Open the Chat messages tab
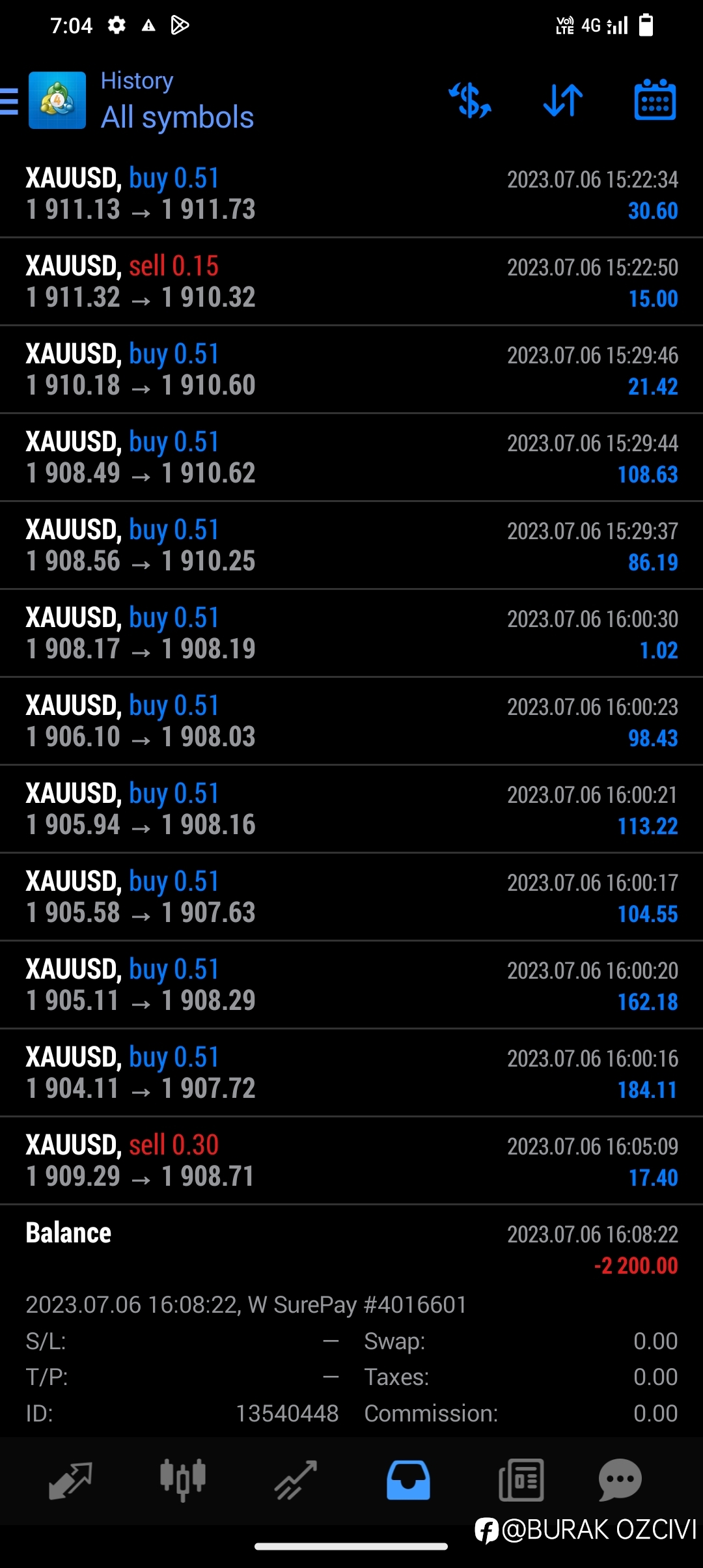Screen dimensions: 703x1568 click(x=620, y=1480)
